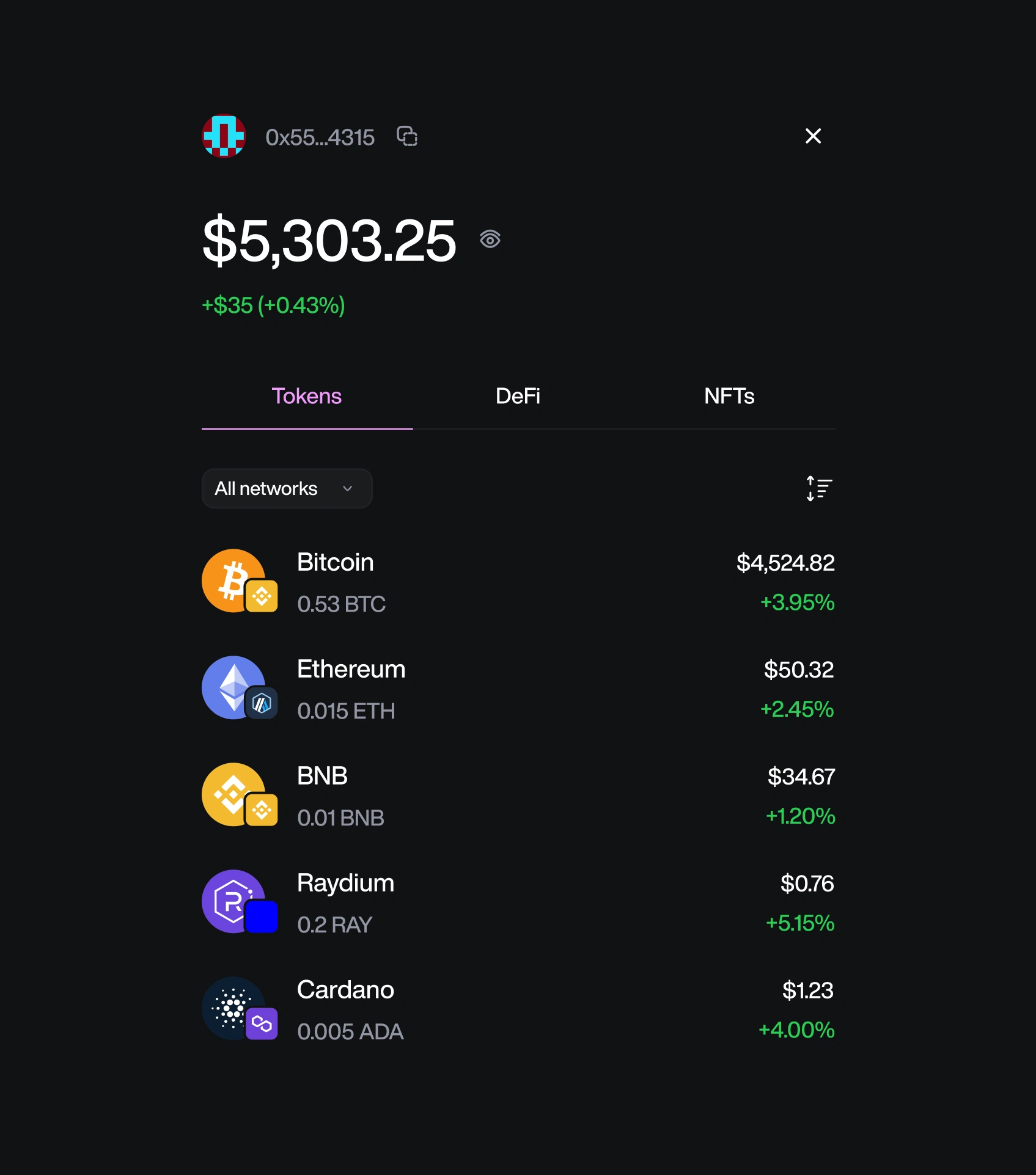Hide the balance with the eye icon
Image resolution: width=1036 pixels, height=1175 pixels.
coord(490,240)
